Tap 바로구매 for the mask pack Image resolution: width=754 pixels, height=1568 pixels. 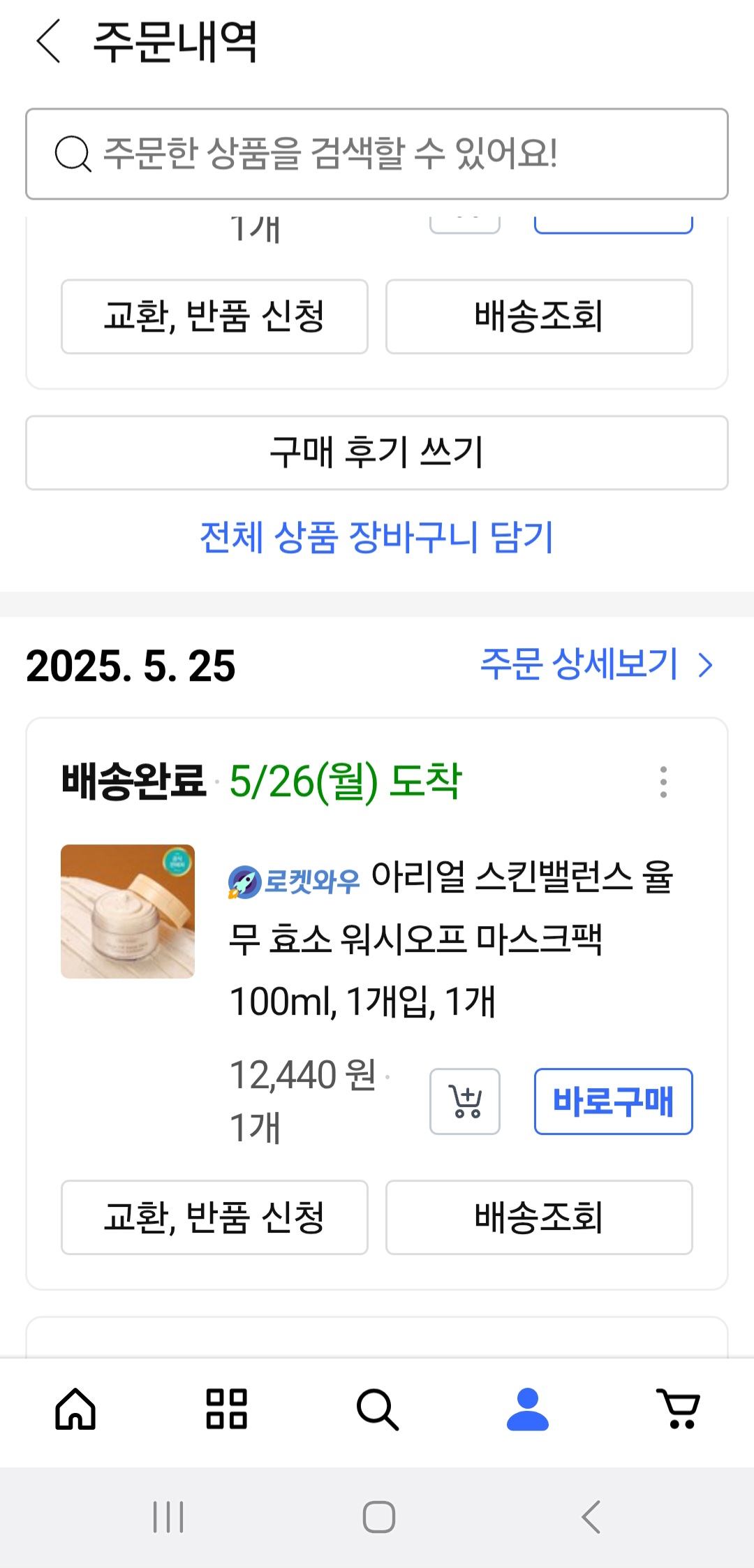point(614,1102)
